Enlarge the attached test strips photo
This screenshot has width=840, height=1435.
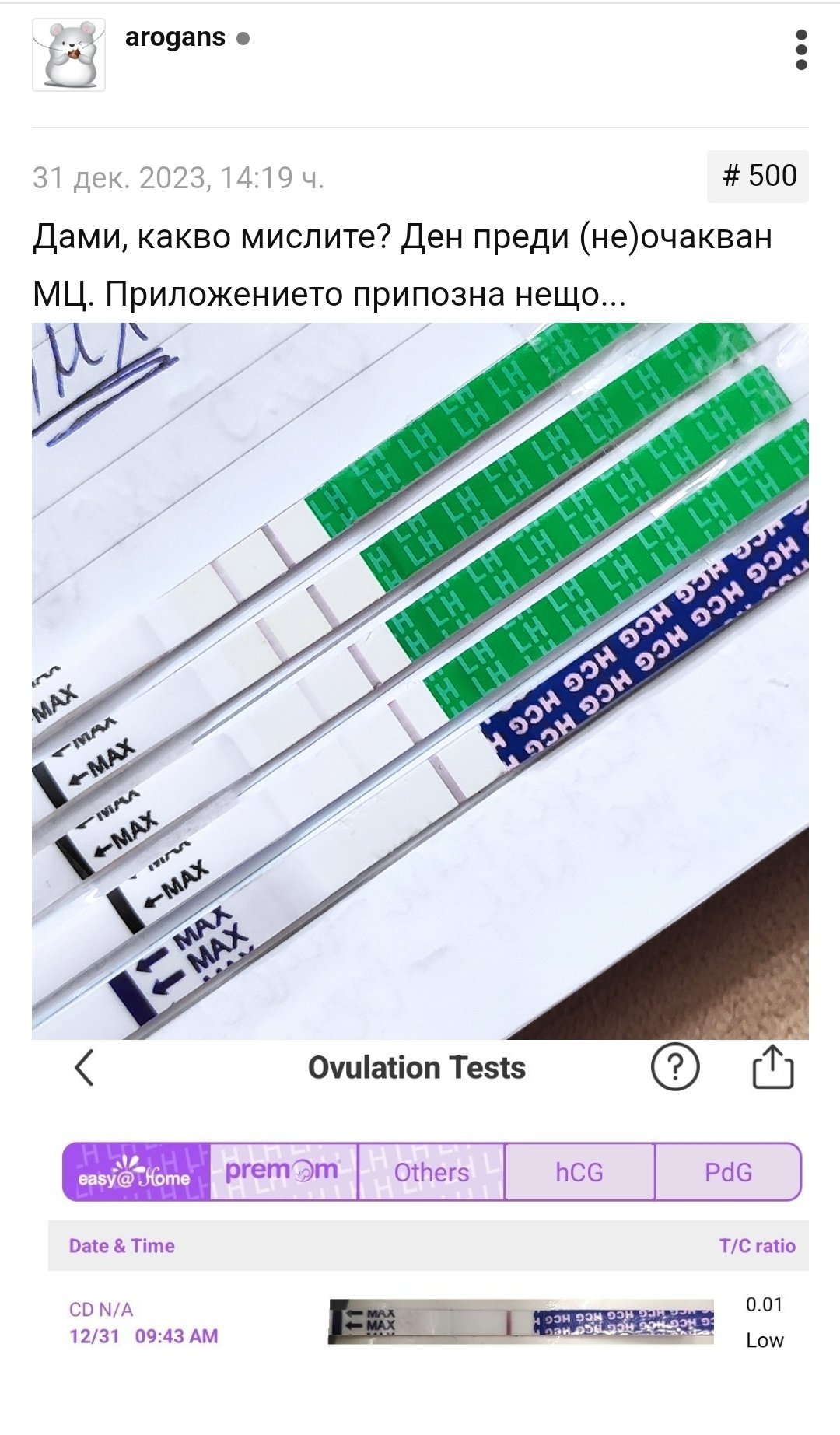point(420,681)
